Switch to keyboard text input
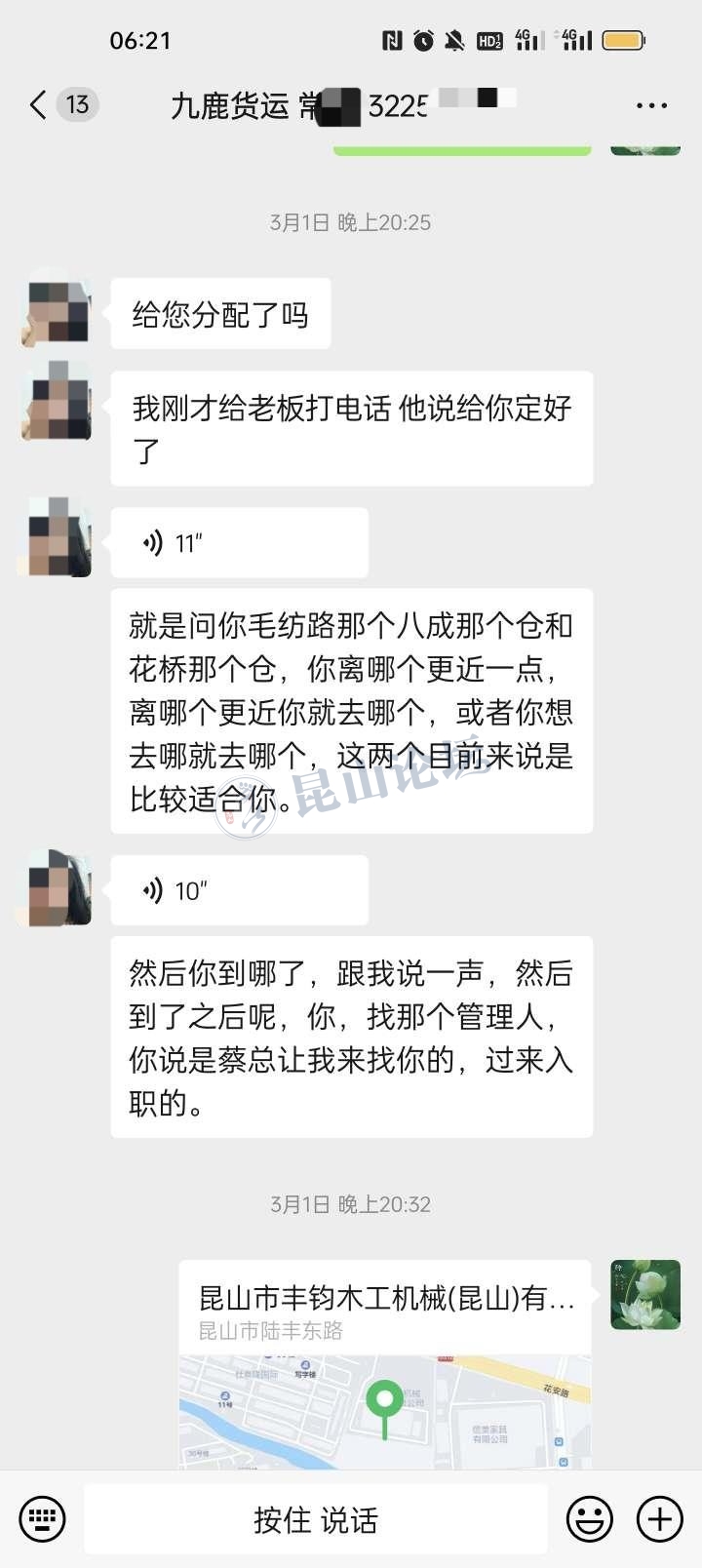Viewport: 702px width, 1568px height. point(43,1518)
